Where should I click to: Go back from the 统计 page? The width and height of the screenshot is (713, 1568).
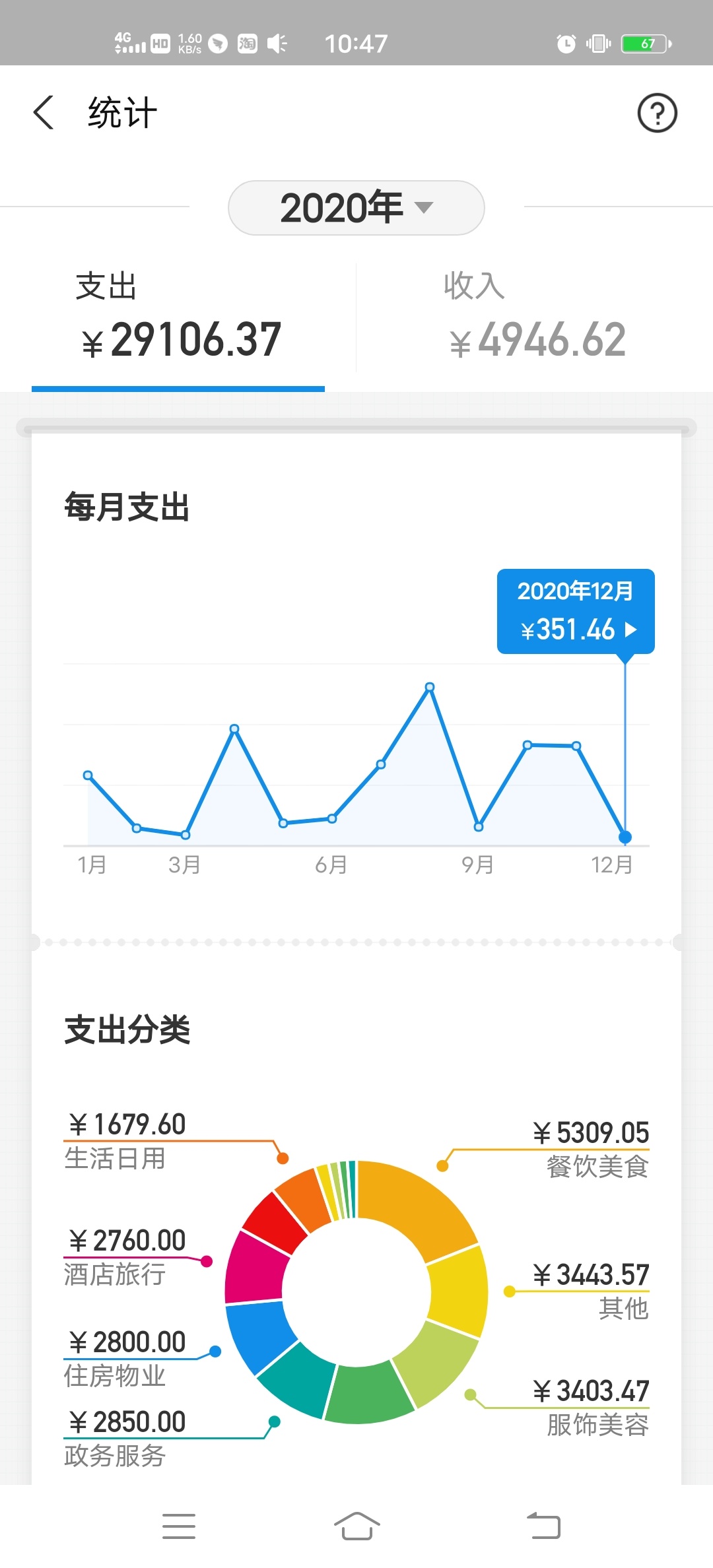(44, 112)
